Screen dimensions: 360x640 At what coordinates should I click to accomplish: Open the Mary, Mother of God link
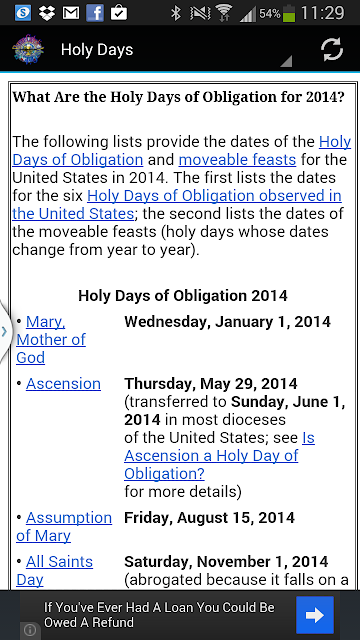coord(51,340)
